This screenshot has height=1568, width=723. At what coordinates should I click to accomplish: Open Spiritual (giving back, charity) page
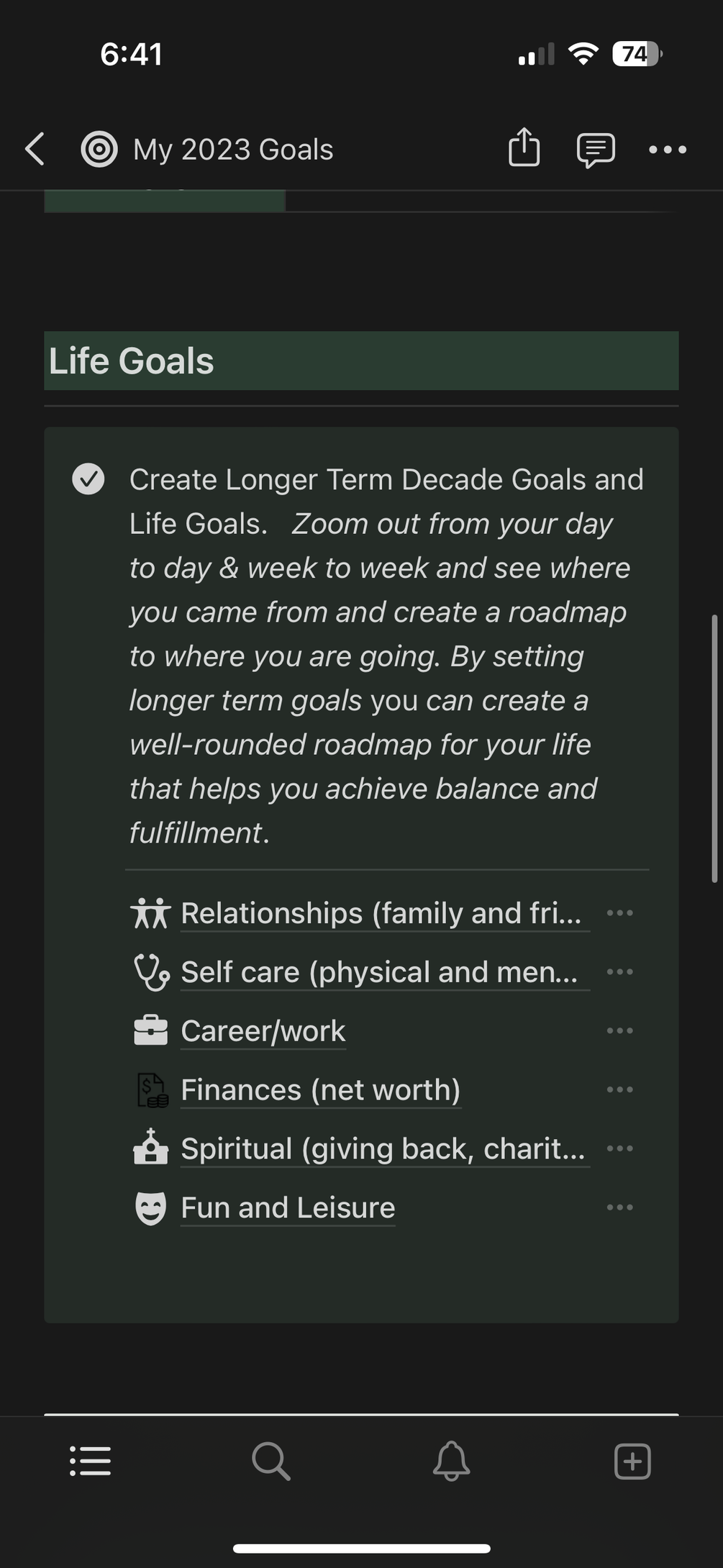382,1149
